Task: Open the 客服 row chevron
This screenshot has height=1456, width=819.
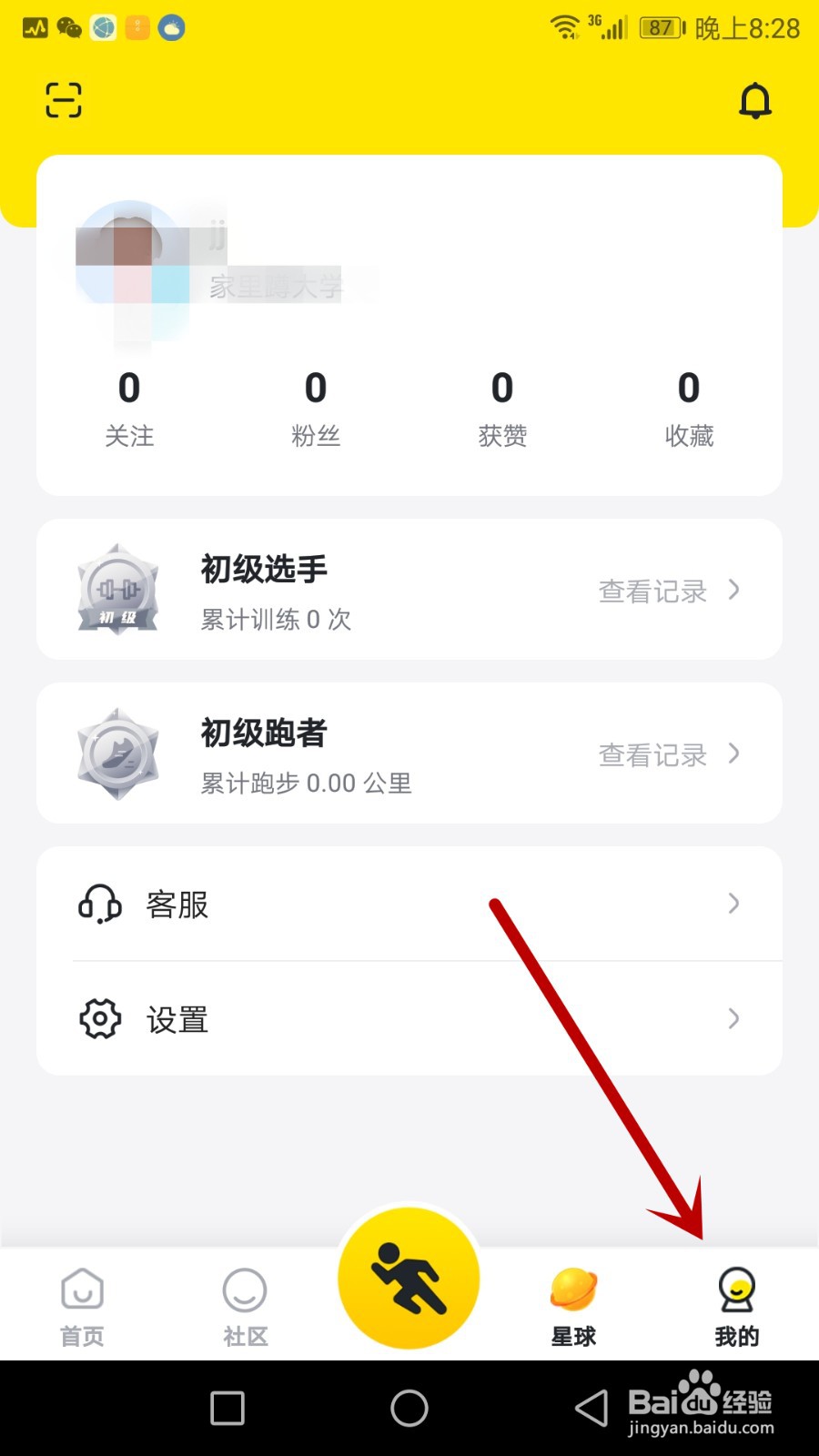Action: [x=733, y=904]
